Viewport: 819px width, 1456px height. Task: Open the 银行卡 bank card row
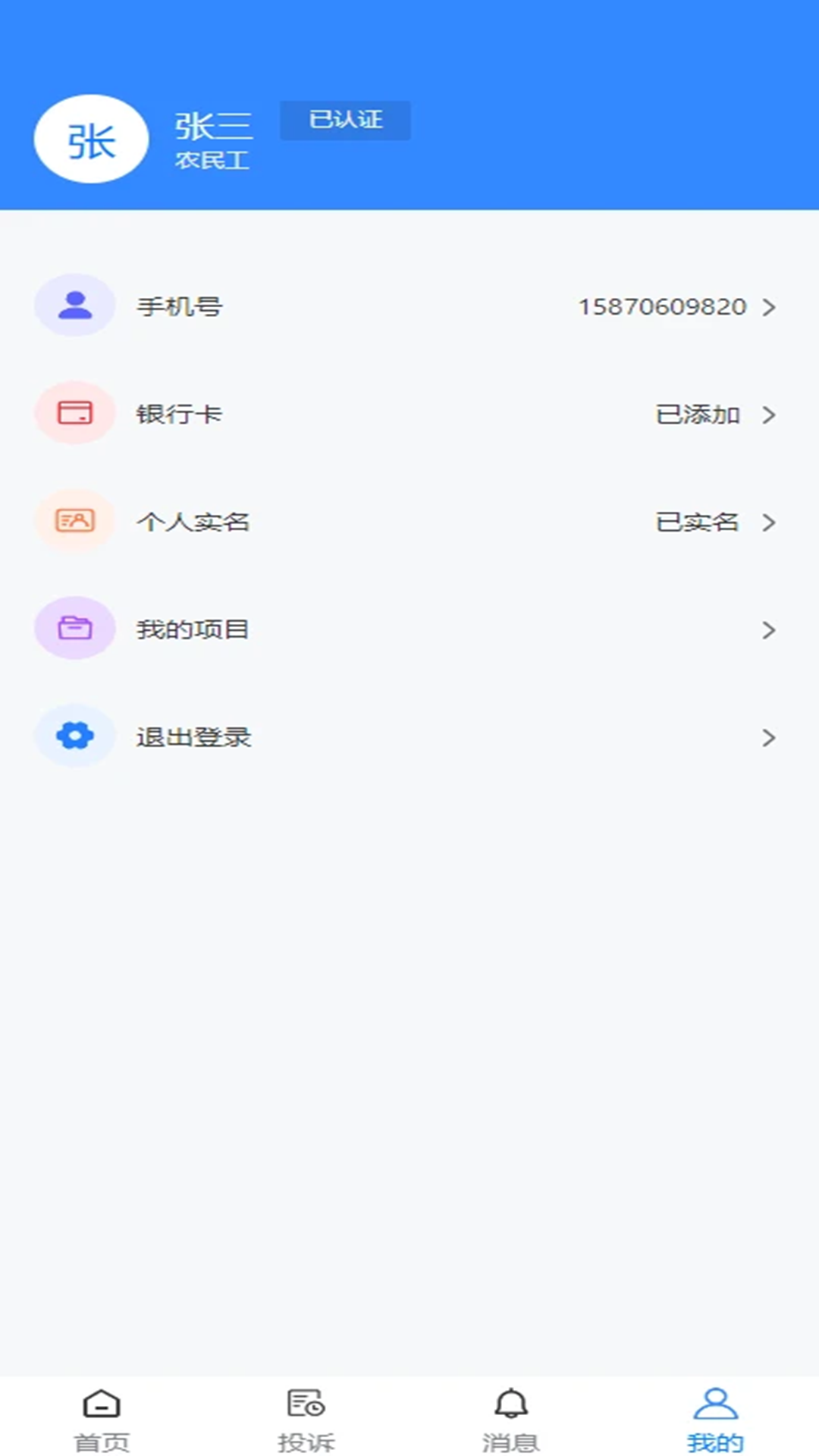point(409,414)
